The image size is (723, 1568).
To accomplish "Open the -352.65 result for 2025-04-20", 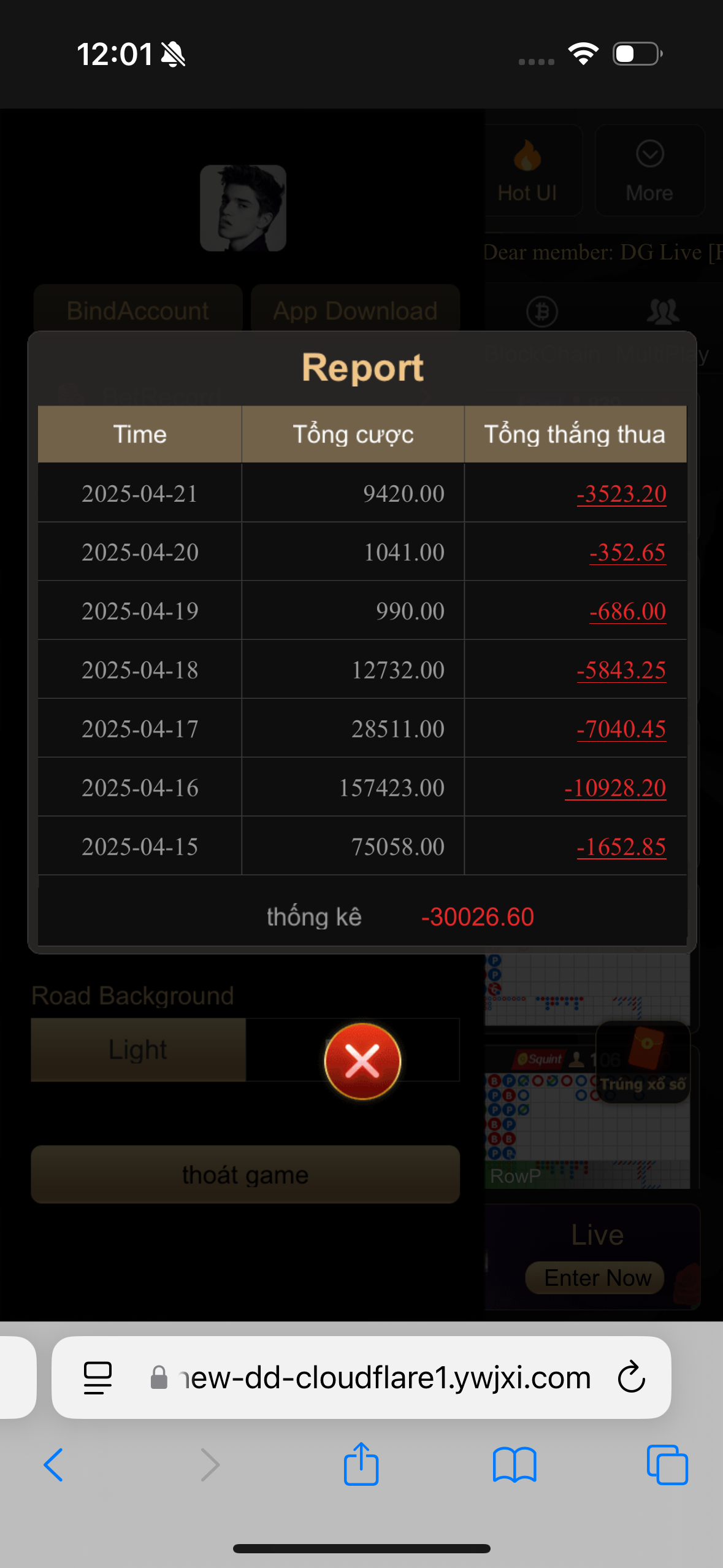I will pyautogui.click(x=627, y=553).
